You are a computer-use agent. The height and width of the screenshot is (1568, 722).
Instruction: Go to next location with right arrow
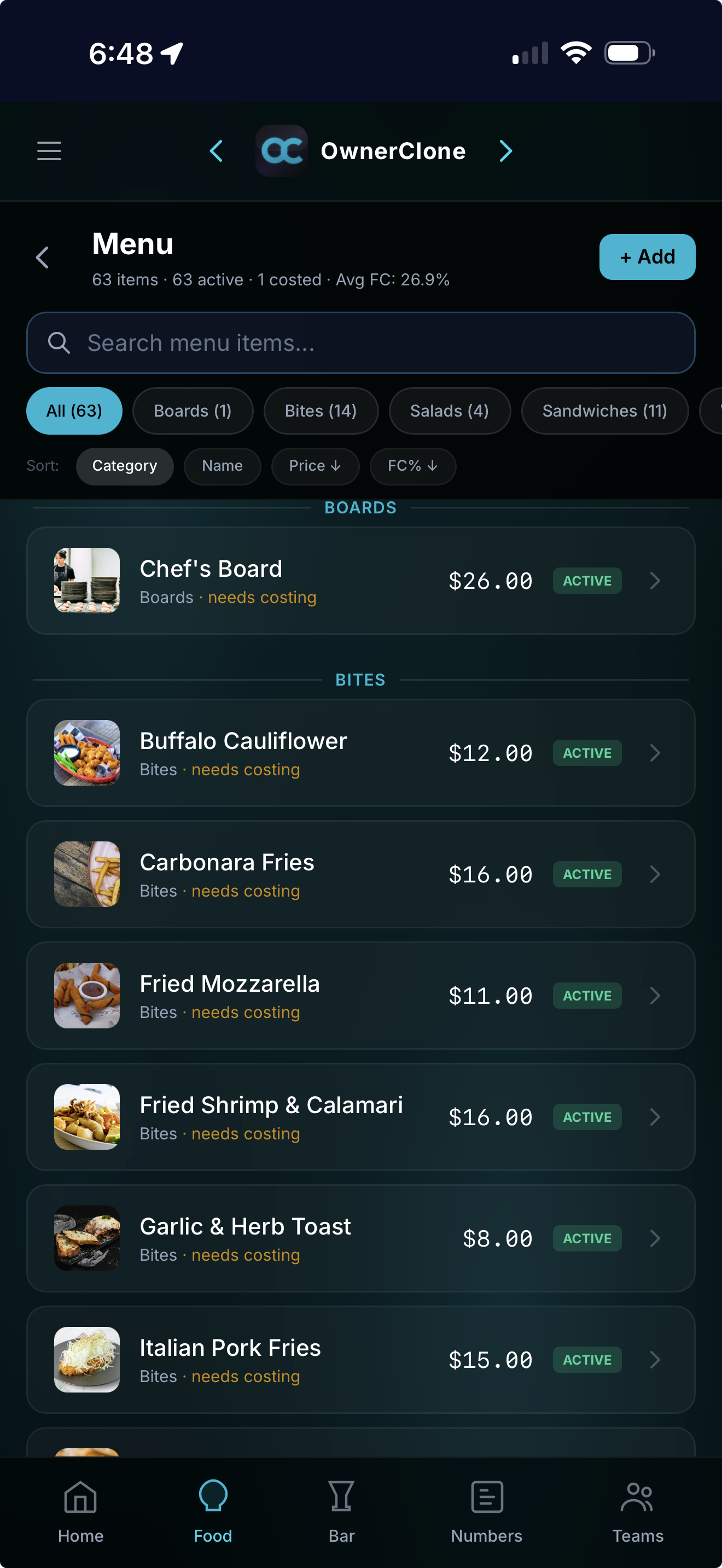tap(505, 151)
